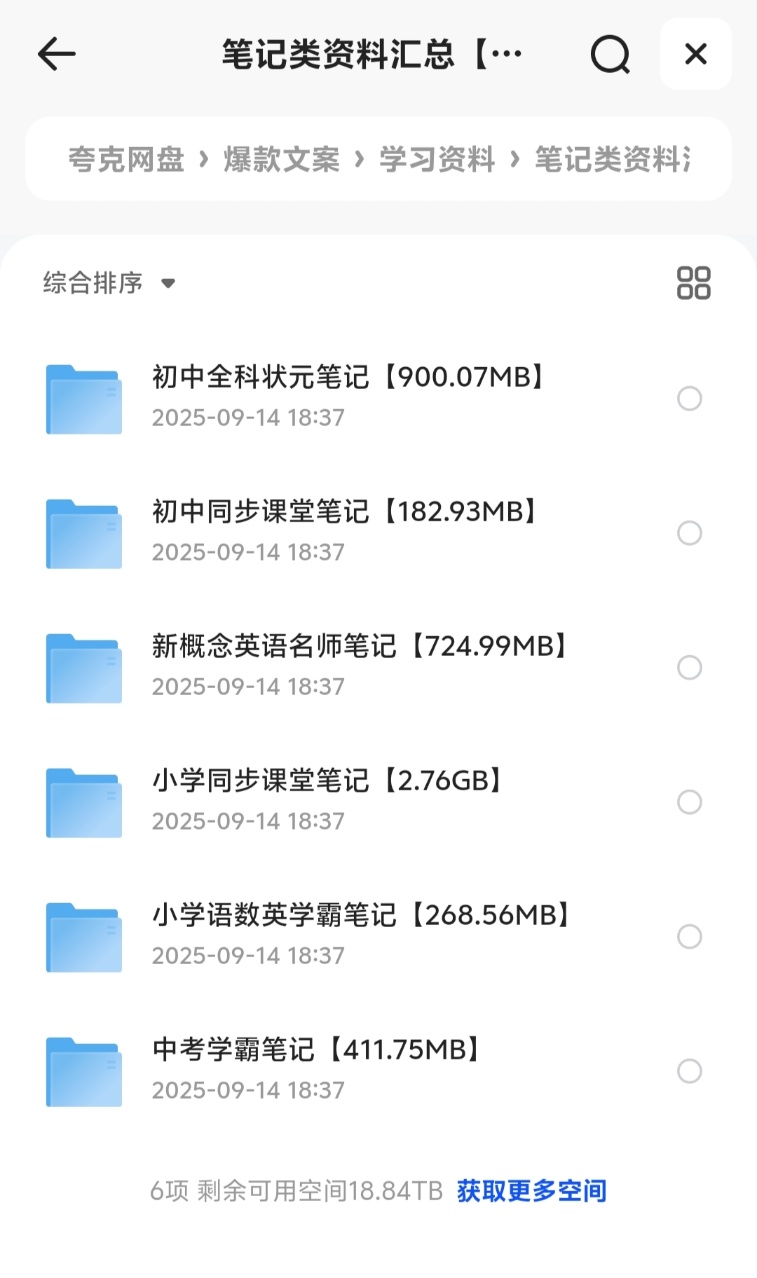
Task: Close the file browser with the X
Action: (695, 55)
